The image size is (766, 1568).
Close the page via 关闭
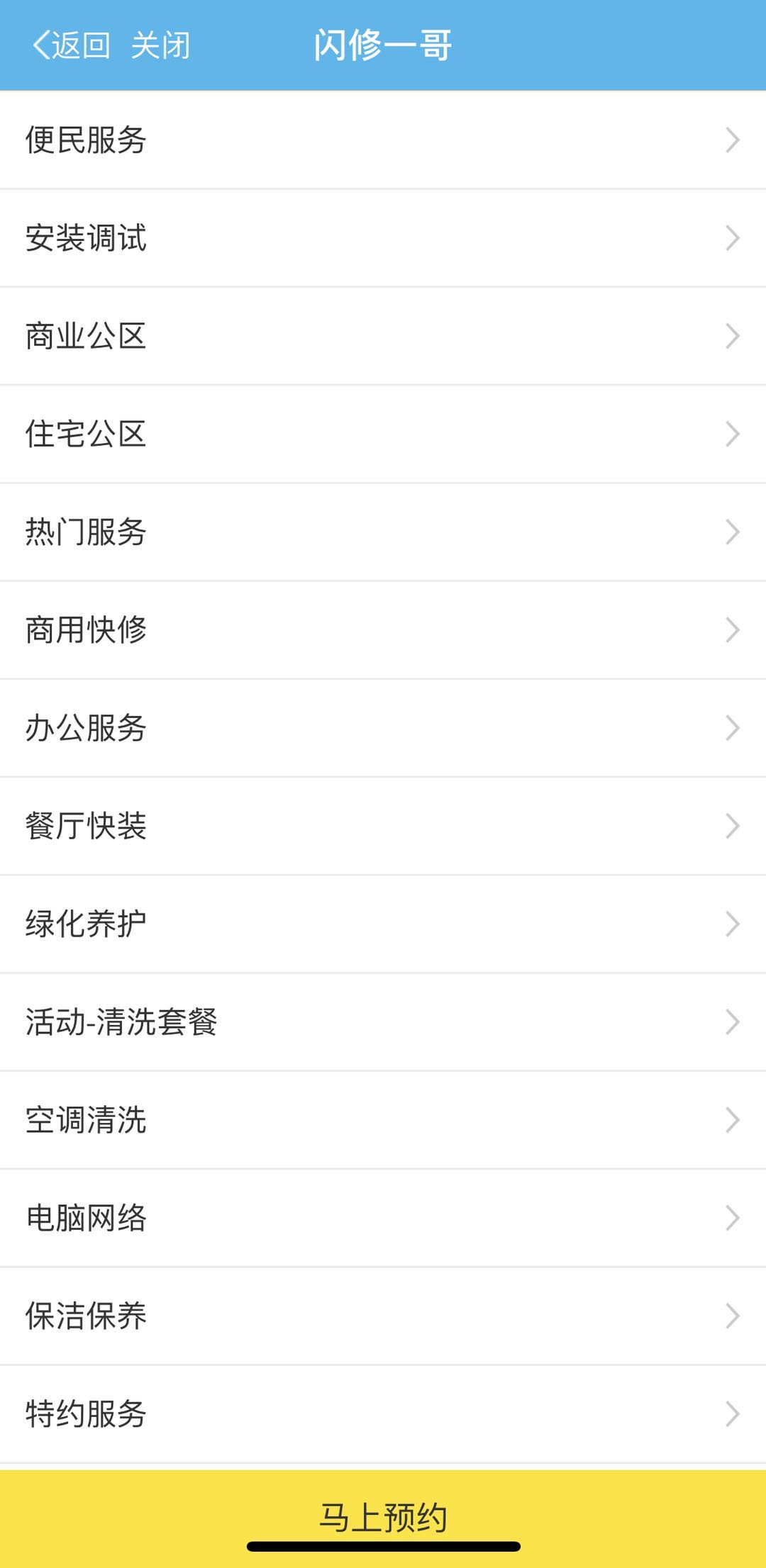160,45
